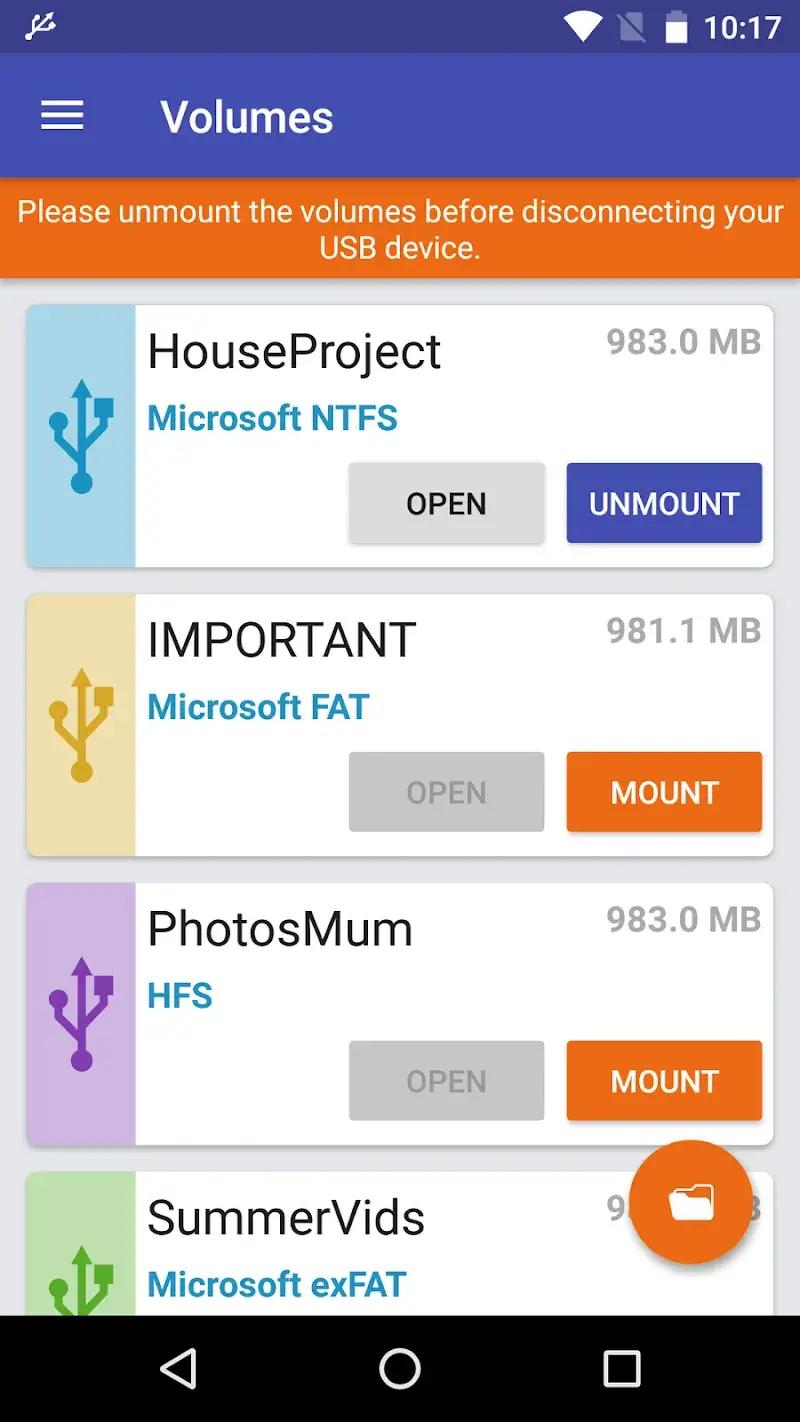Click the orange floating folder action button

[690, 1201]
